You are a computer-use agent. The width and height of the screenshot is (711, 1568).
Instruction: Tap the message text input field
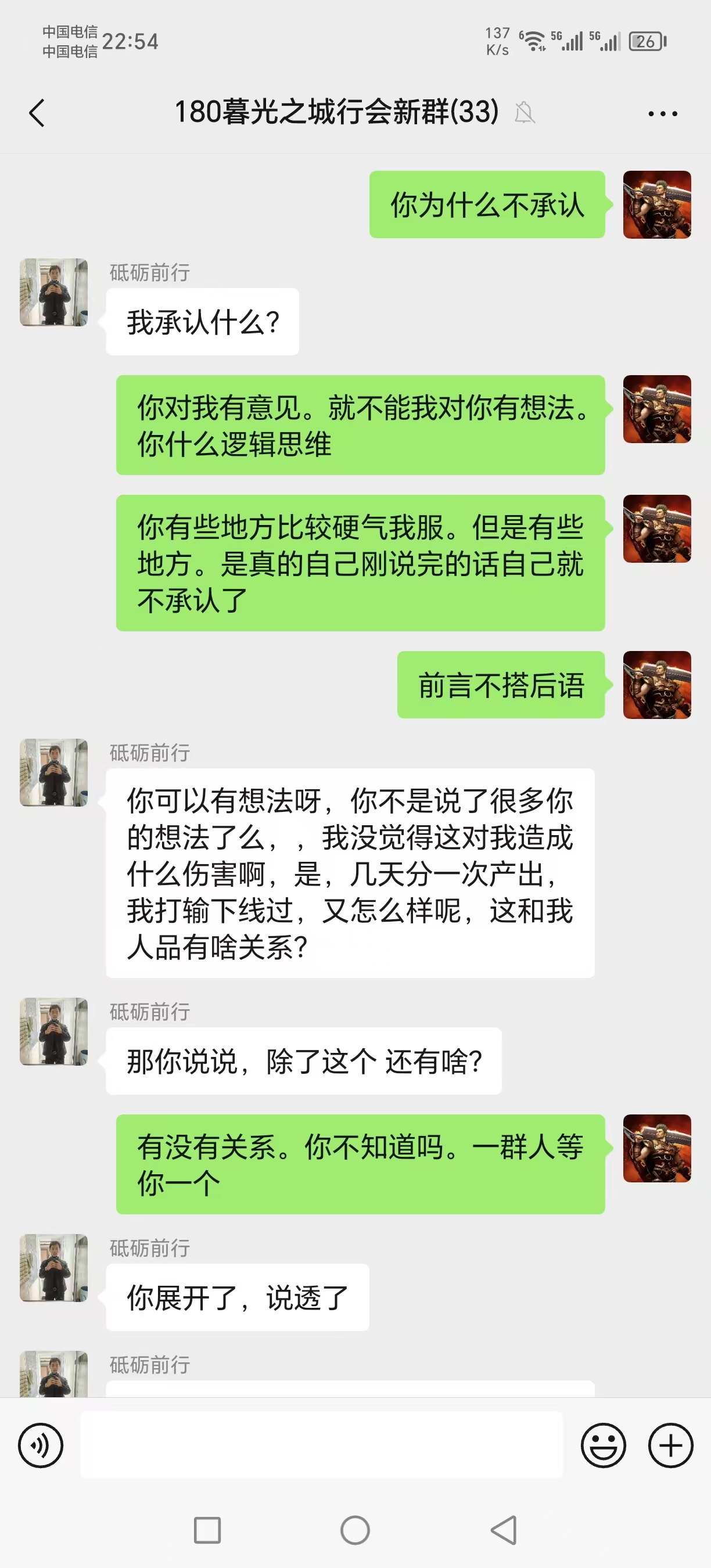[321, 1445]
